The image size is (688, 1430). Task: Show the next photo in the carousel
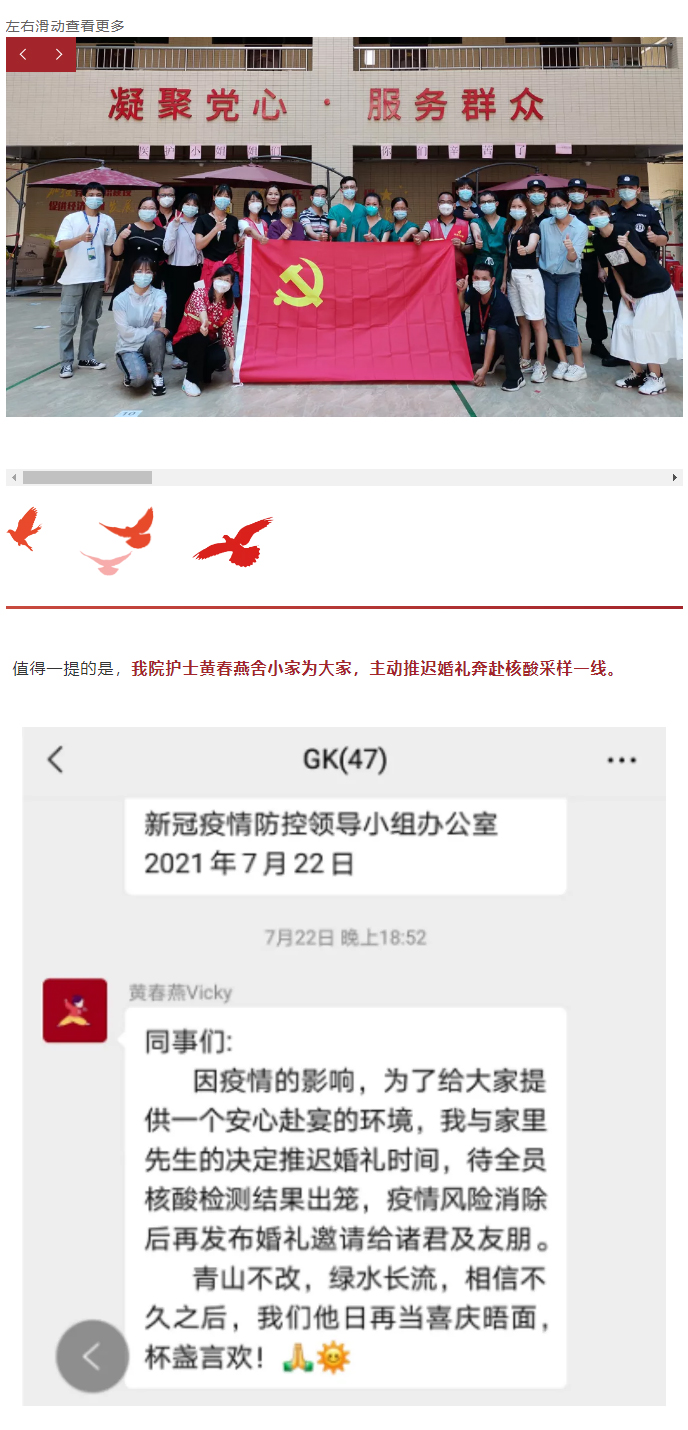[x=59, y=55]
